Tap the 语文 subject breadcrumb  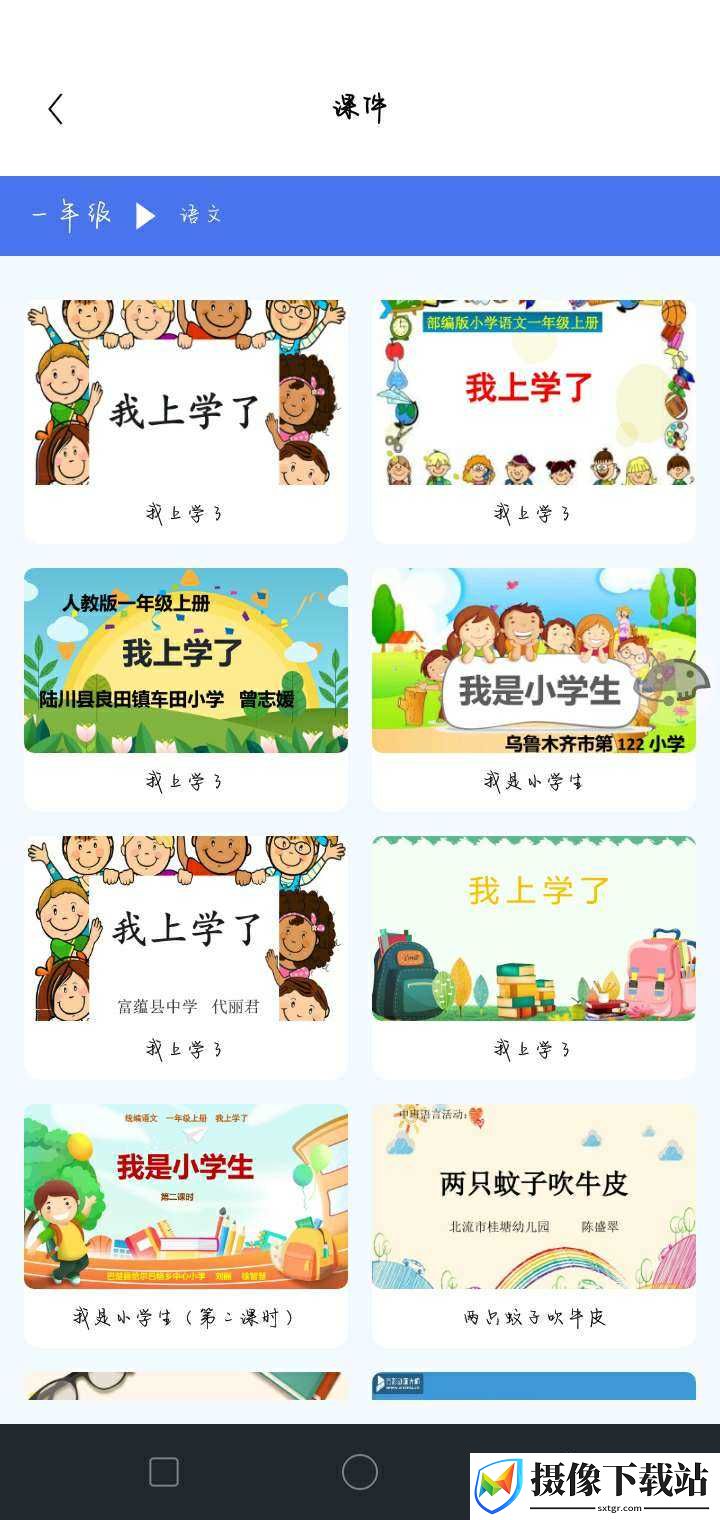tap(201, 215)
